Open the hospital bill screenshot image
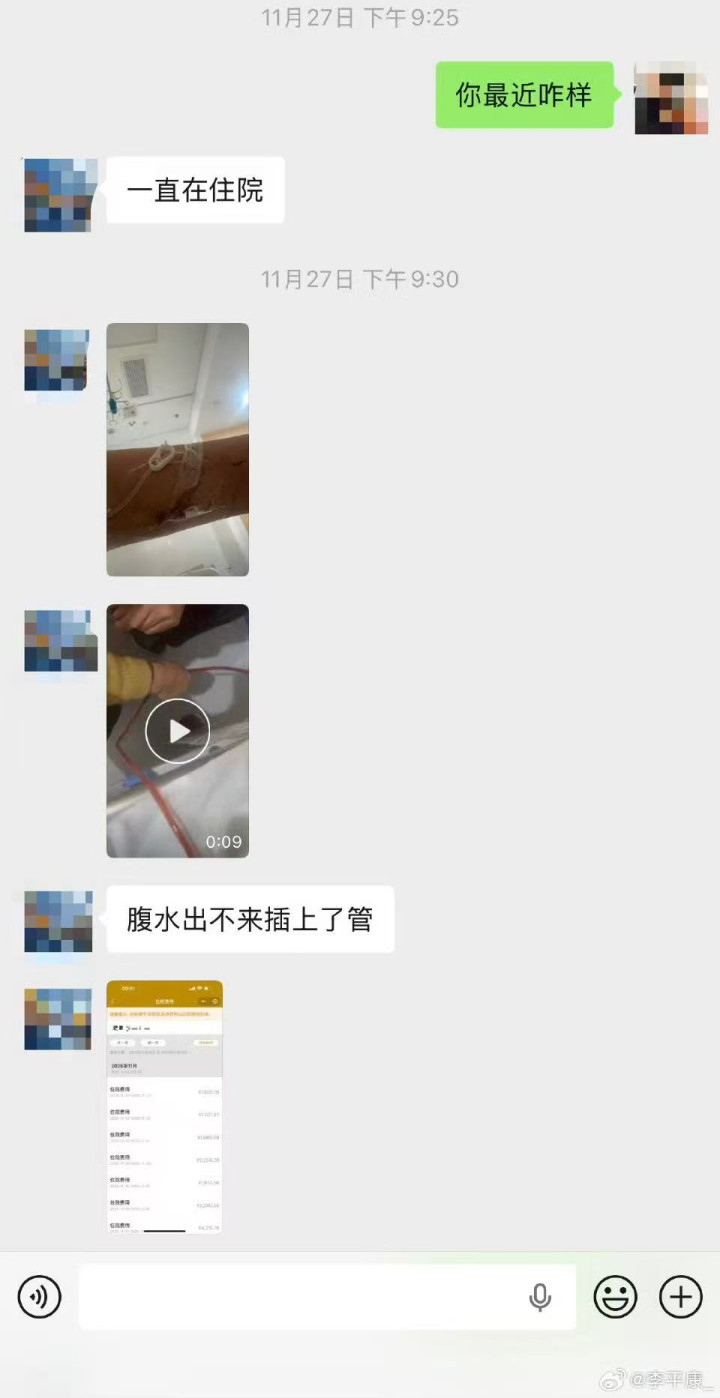 165,1106
